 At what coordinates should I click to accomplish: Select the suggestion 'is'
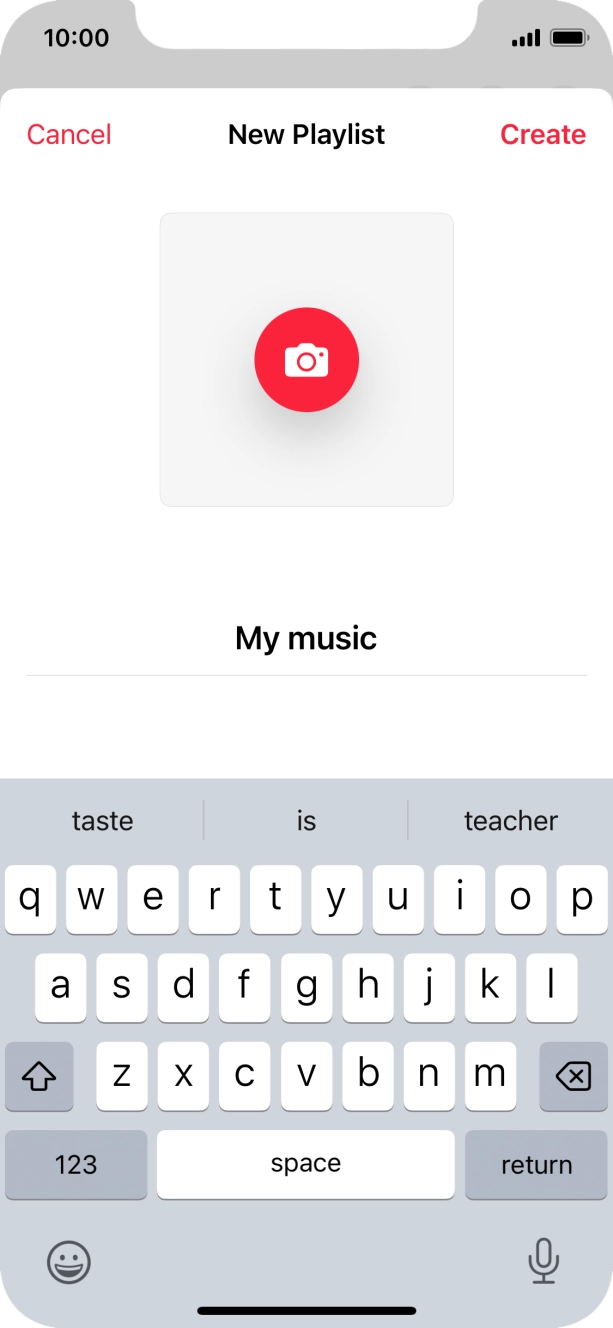[x=306, y=821]
